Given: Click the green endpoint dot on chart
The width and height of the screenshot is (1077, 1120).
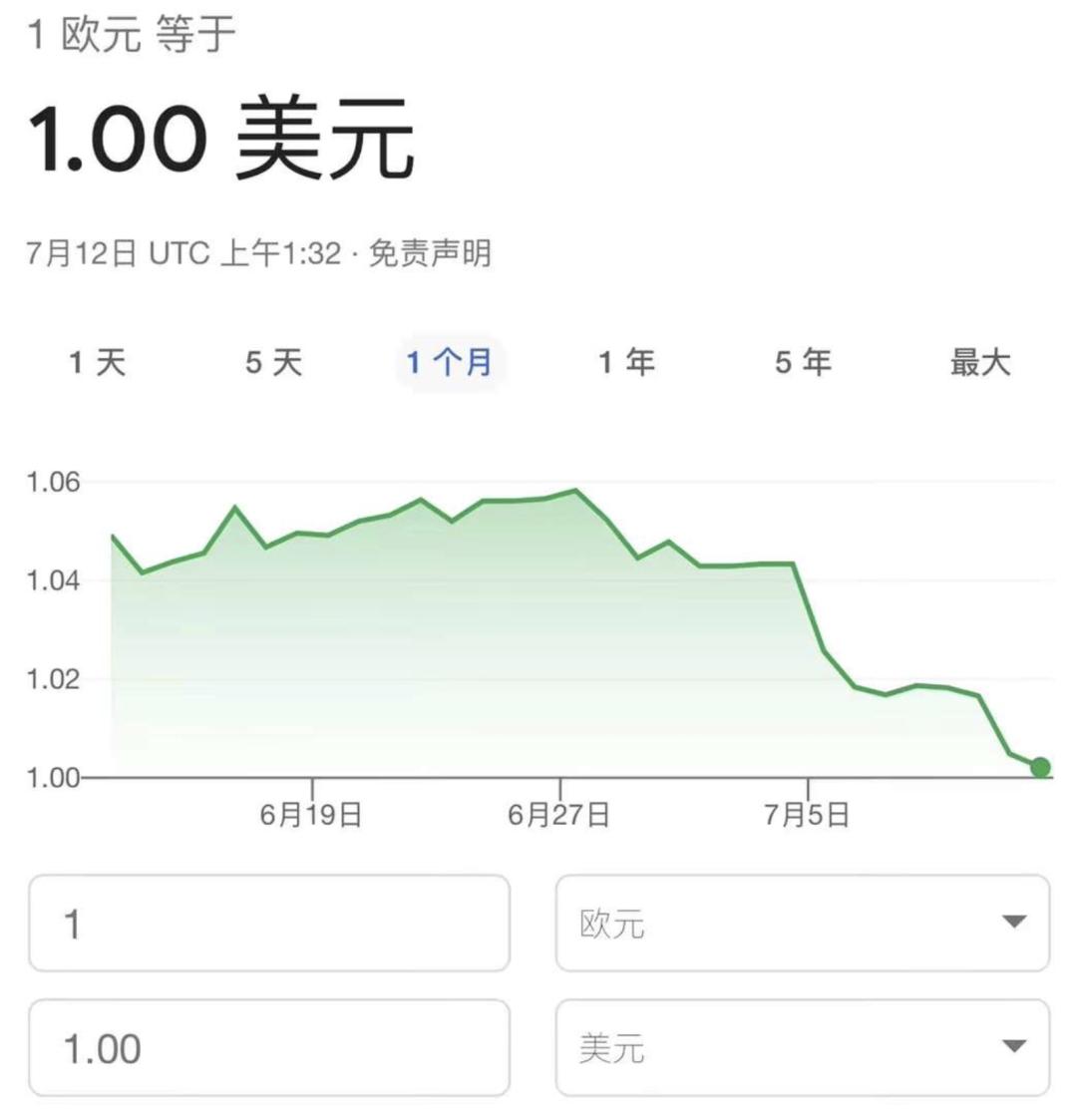Looking at the screenshot, I should [x=1039, y=767].
